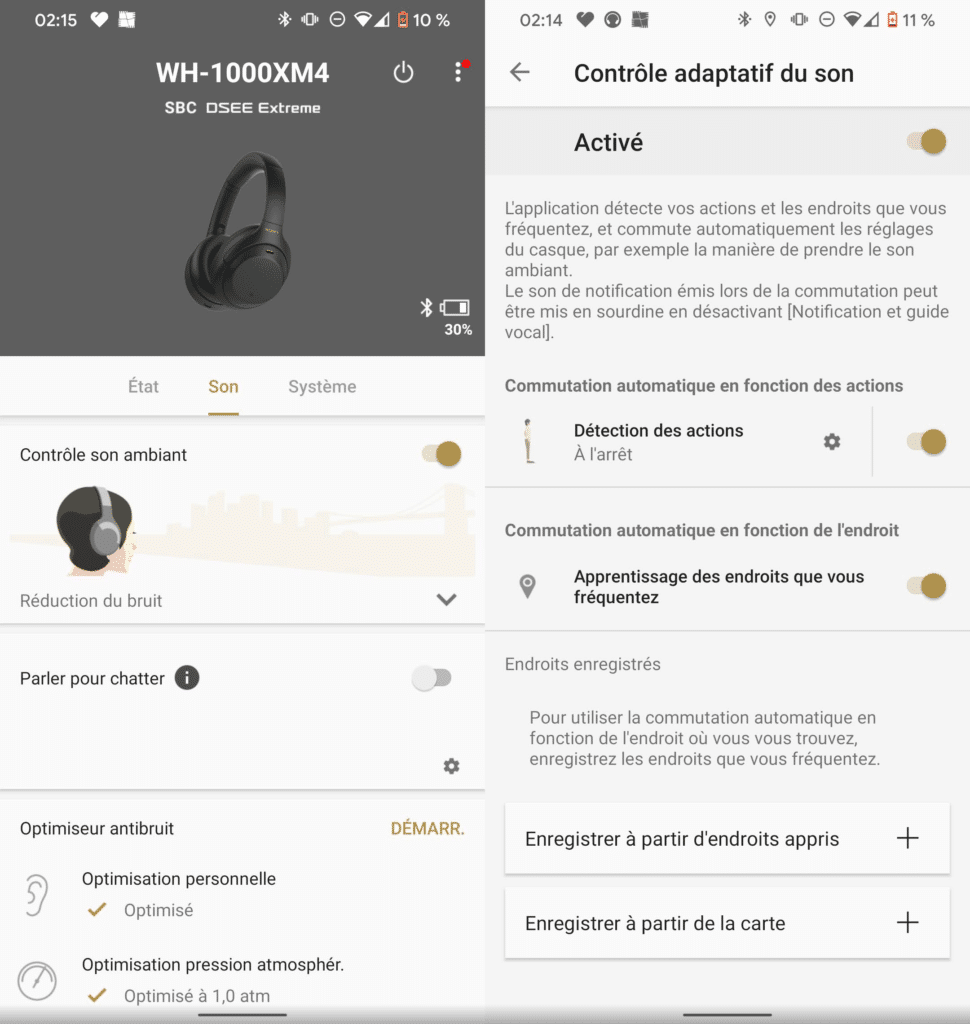
Task: Open Détection des actions settings gear
Action: pyautogui.click(x=832, y=441)
